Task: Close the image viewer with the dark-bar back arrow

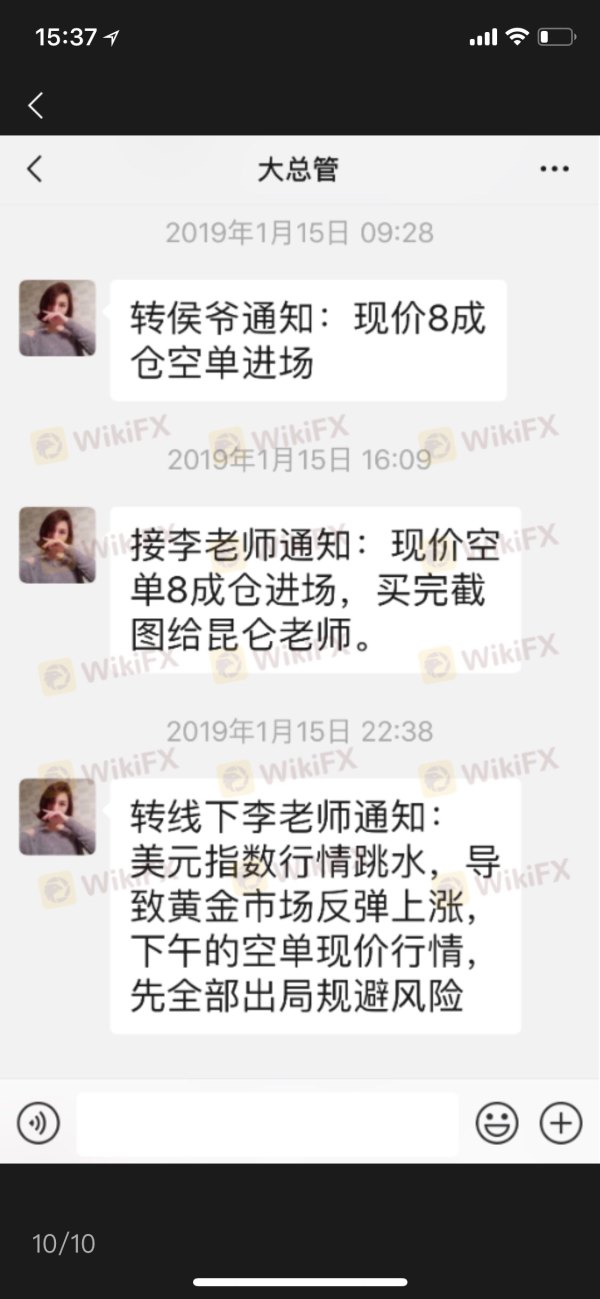Action: point(36,105)
